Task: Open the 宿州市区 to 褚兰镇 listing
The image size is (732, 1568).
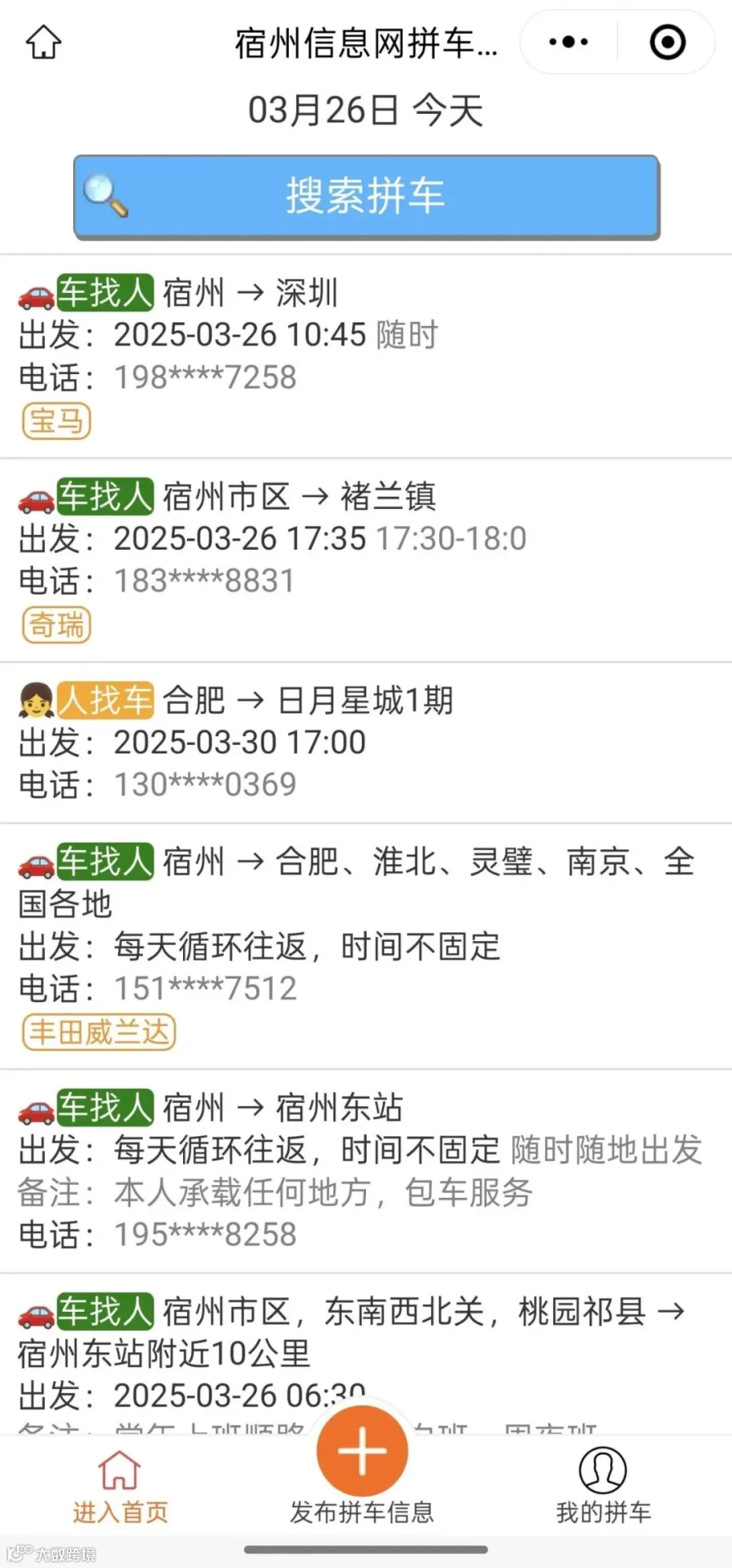Action: tap(366, 560)
